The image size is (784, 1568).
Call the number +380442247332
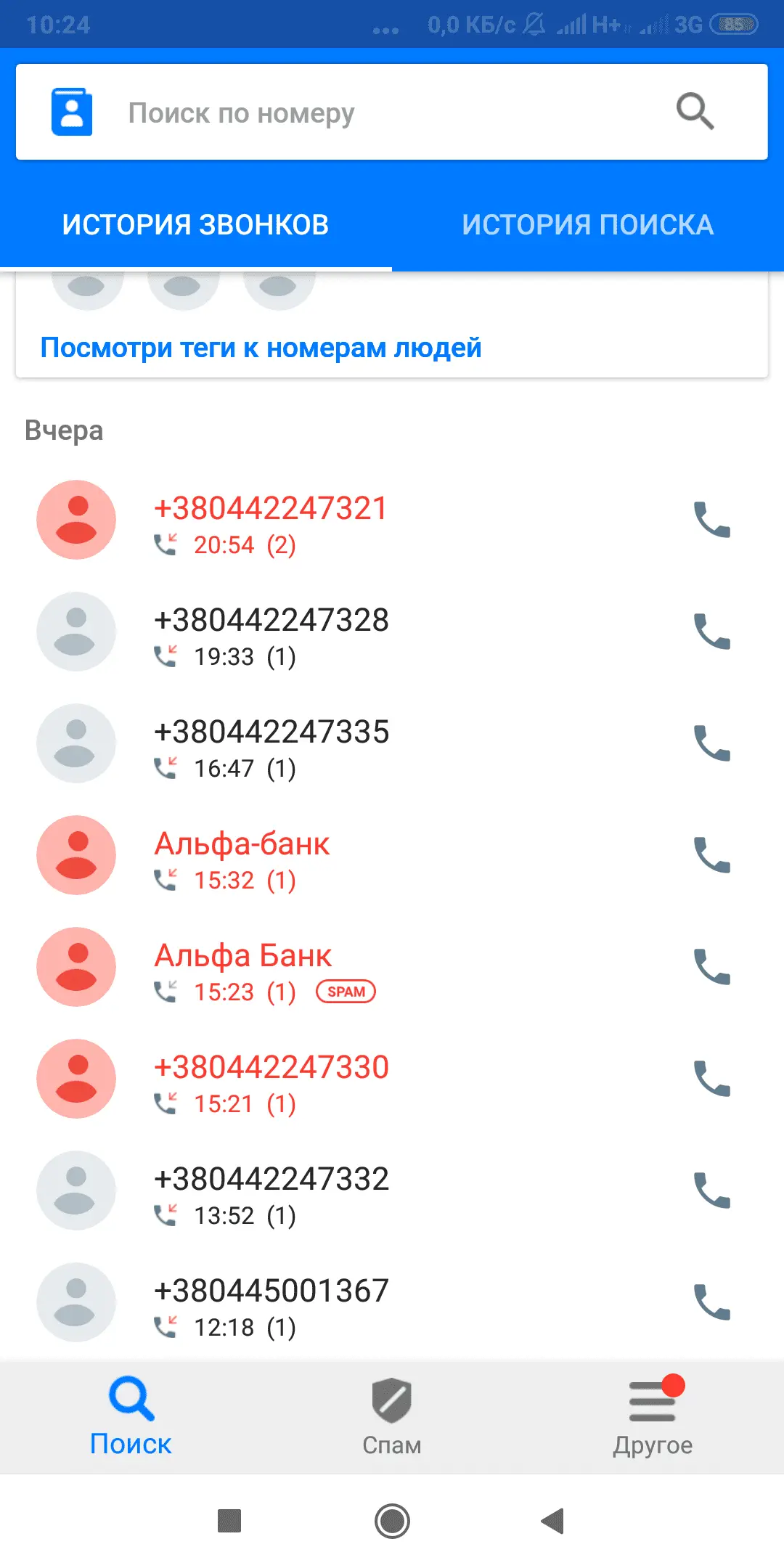pyautogui.click(x=712, y=1191)
